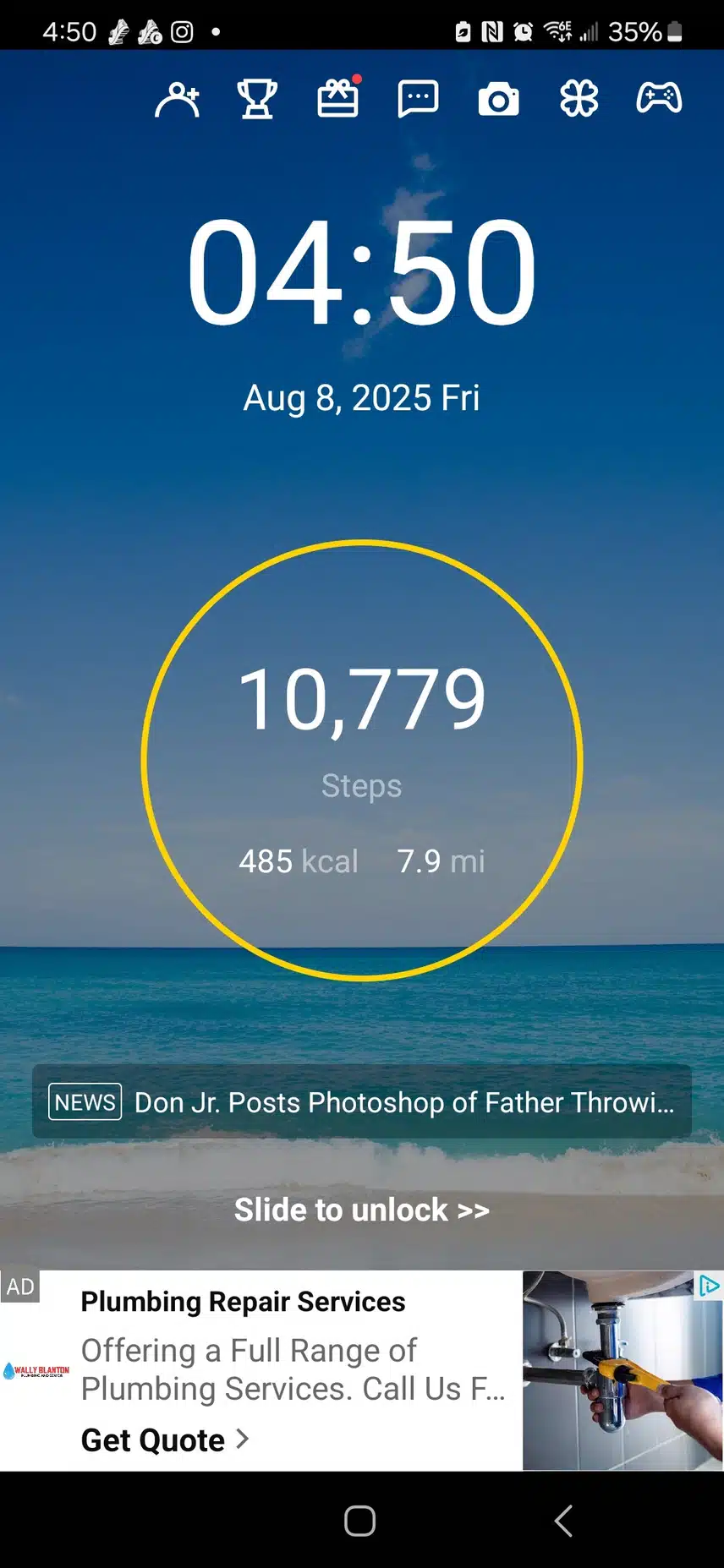Screen dimensions: 724x1568
Task: Open the AdChoices info icon
Action: coord(709,1287)
